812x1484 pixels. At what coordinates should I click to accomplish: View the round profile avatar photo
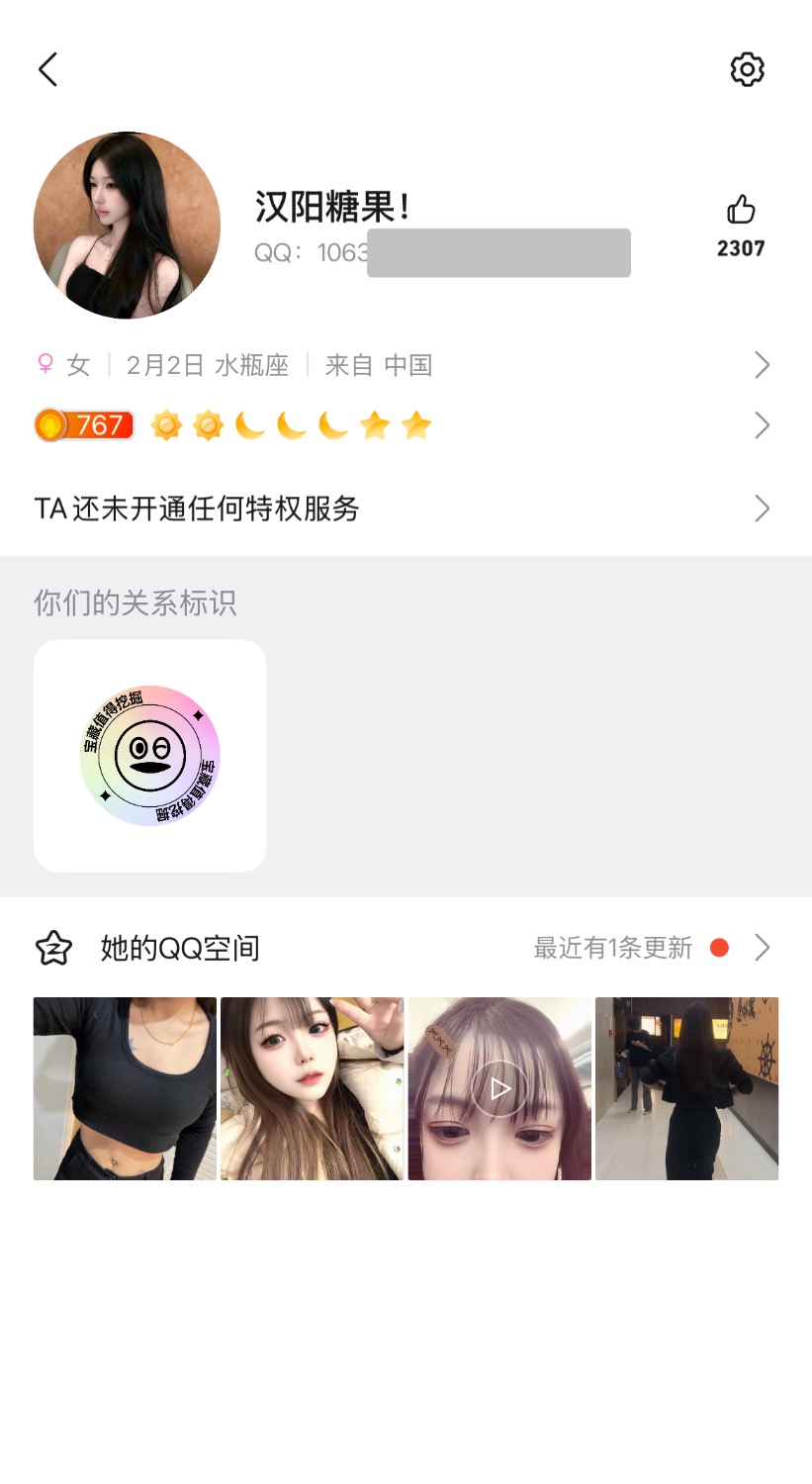[127, 226]
